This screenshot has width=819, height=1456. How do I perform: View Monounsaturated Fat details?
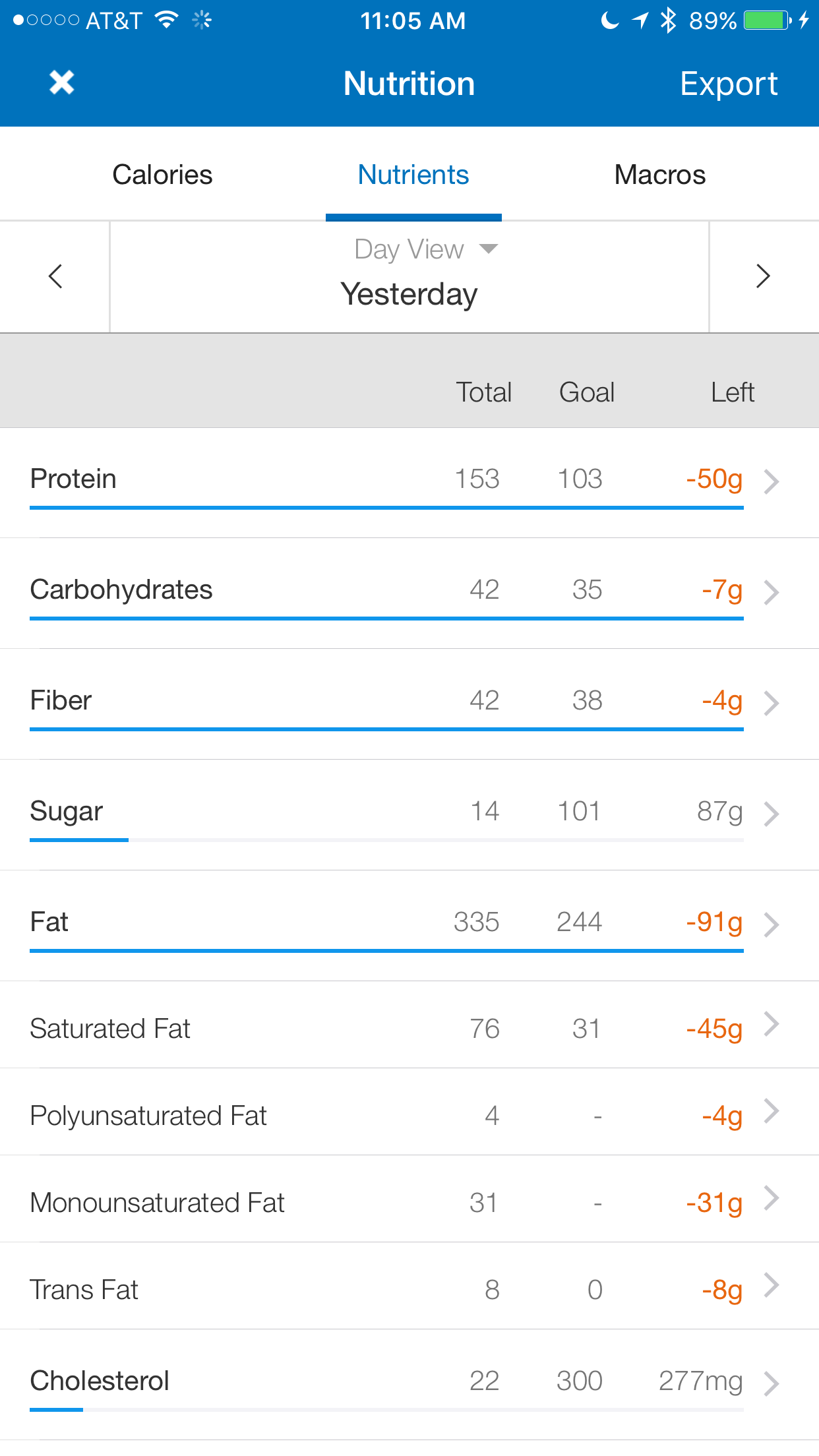(409, 1199)
